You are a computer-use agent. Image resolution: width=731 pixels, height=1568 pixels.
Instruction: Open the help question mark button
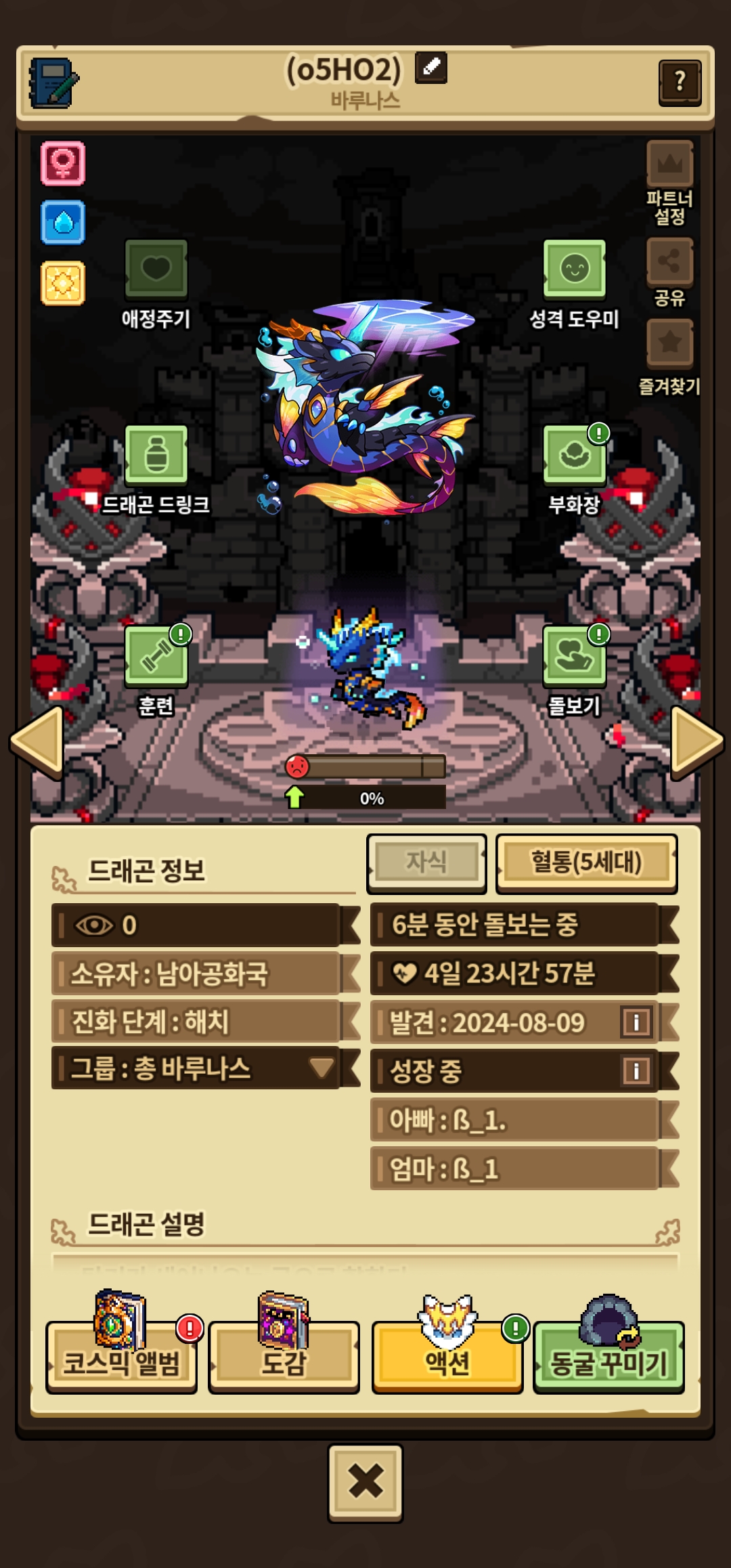(680, 83)
